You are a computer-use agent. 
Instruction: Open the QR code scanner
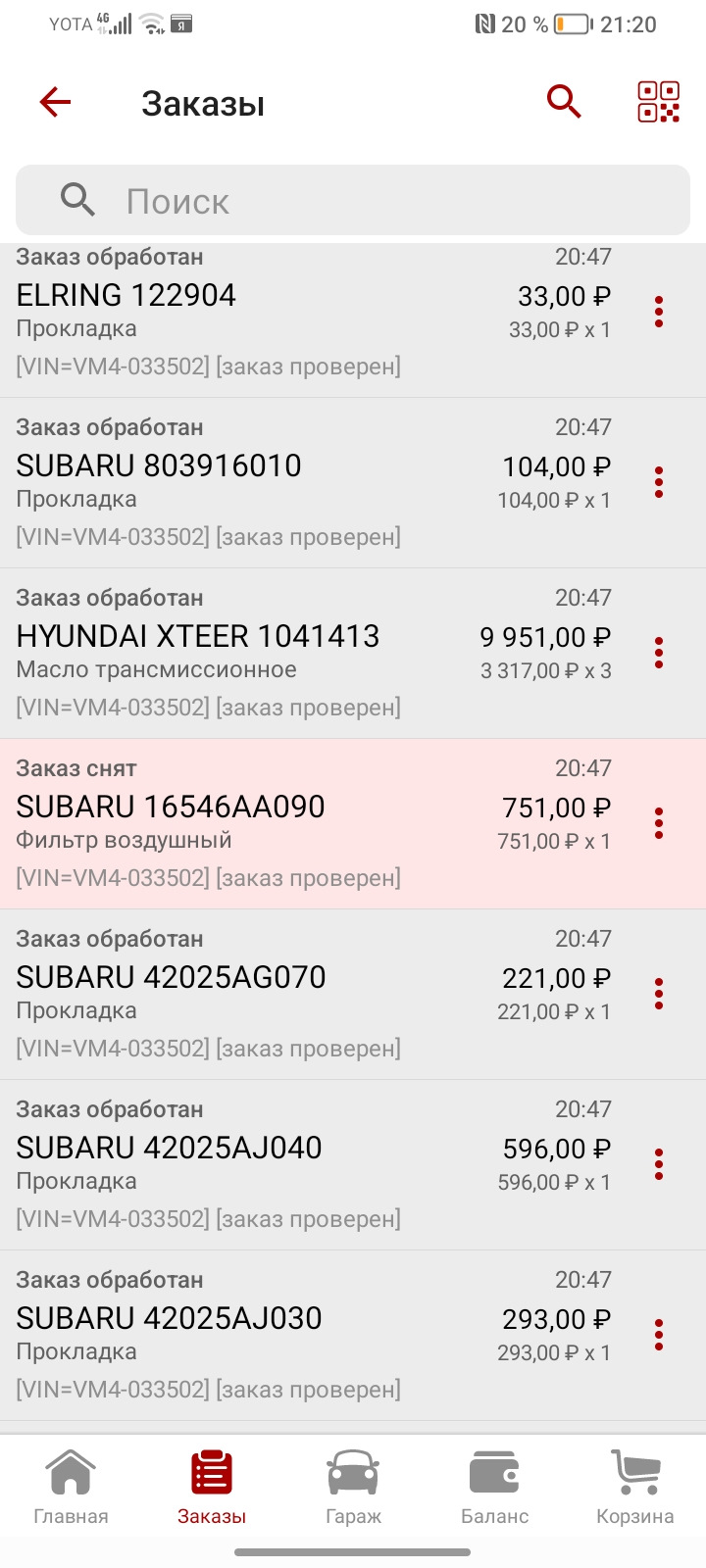pyautogui.click(x=658, y=101)
